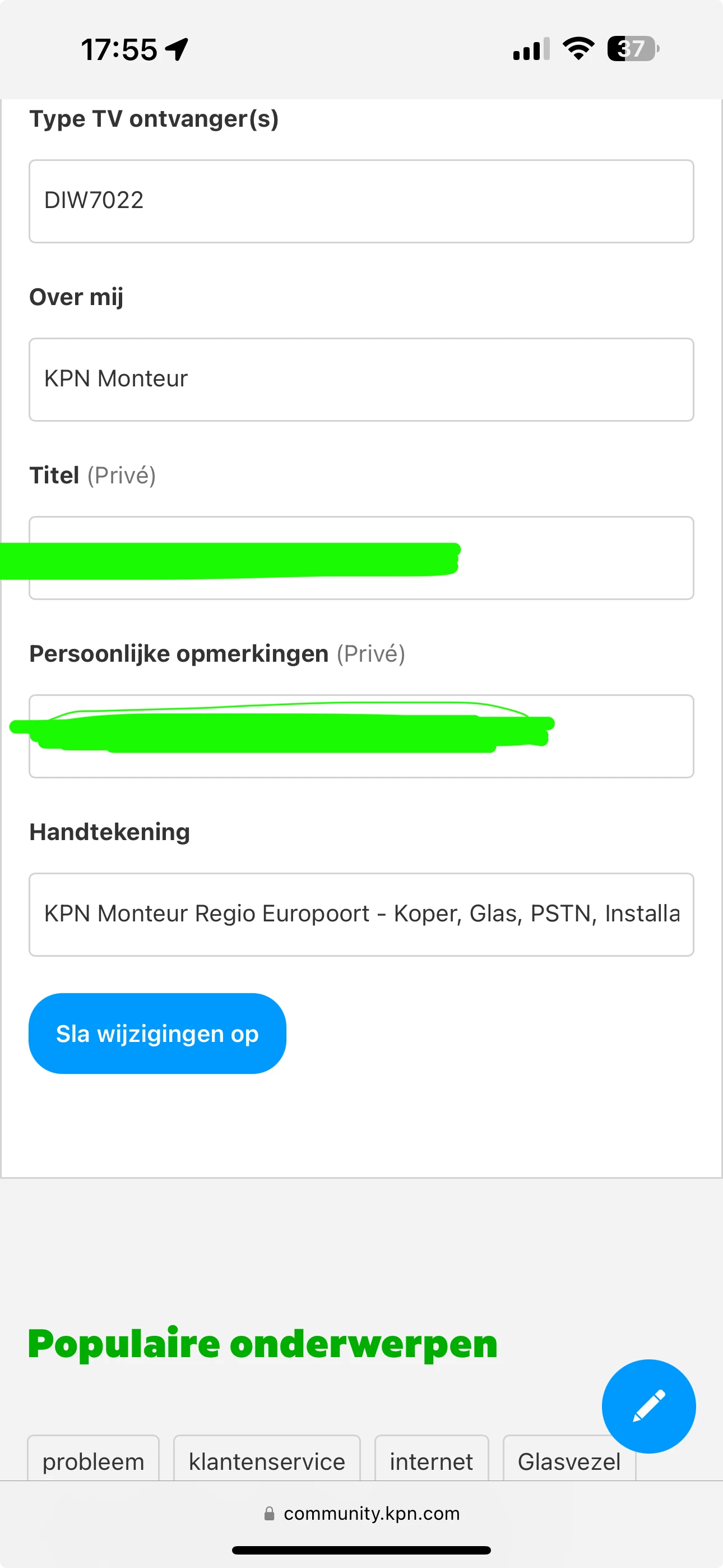Screen dimensions: 723x1568
Task: Open the pencil compose floating button
Action: (x=648, y=1405)
